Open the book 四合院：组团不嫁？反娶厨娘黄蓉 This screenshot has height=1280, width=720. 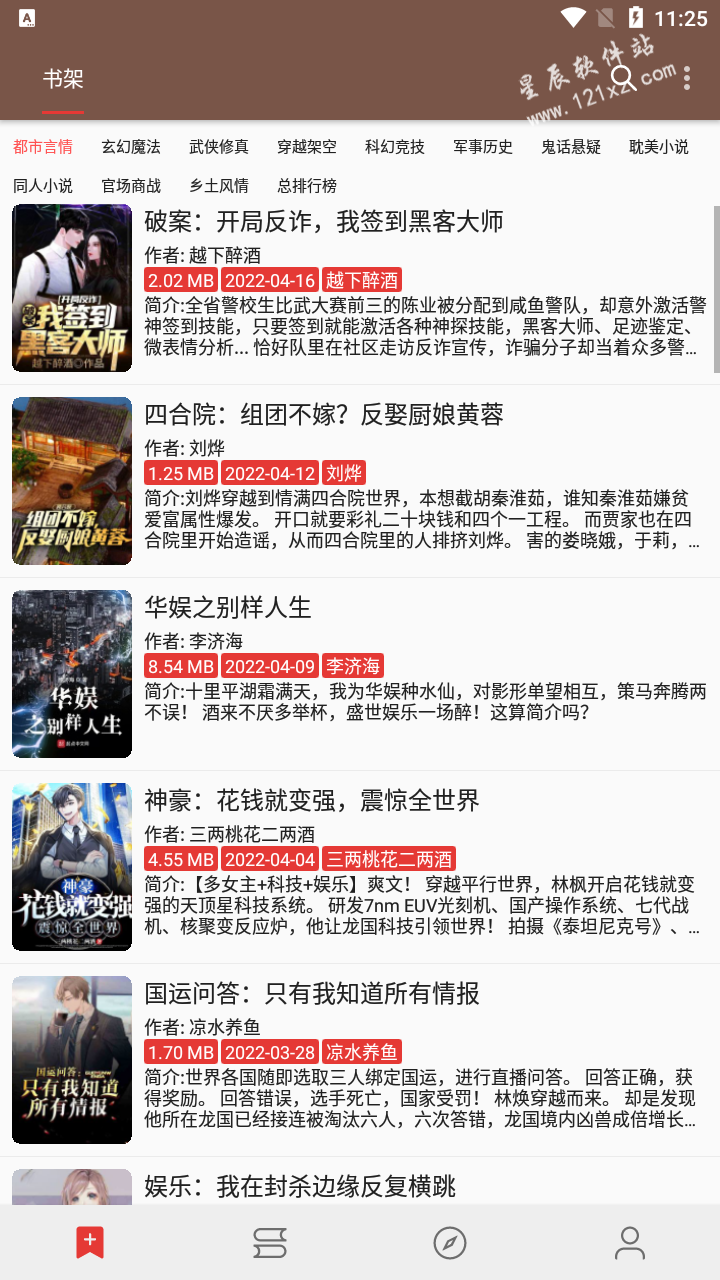click(x=360, y=481)
